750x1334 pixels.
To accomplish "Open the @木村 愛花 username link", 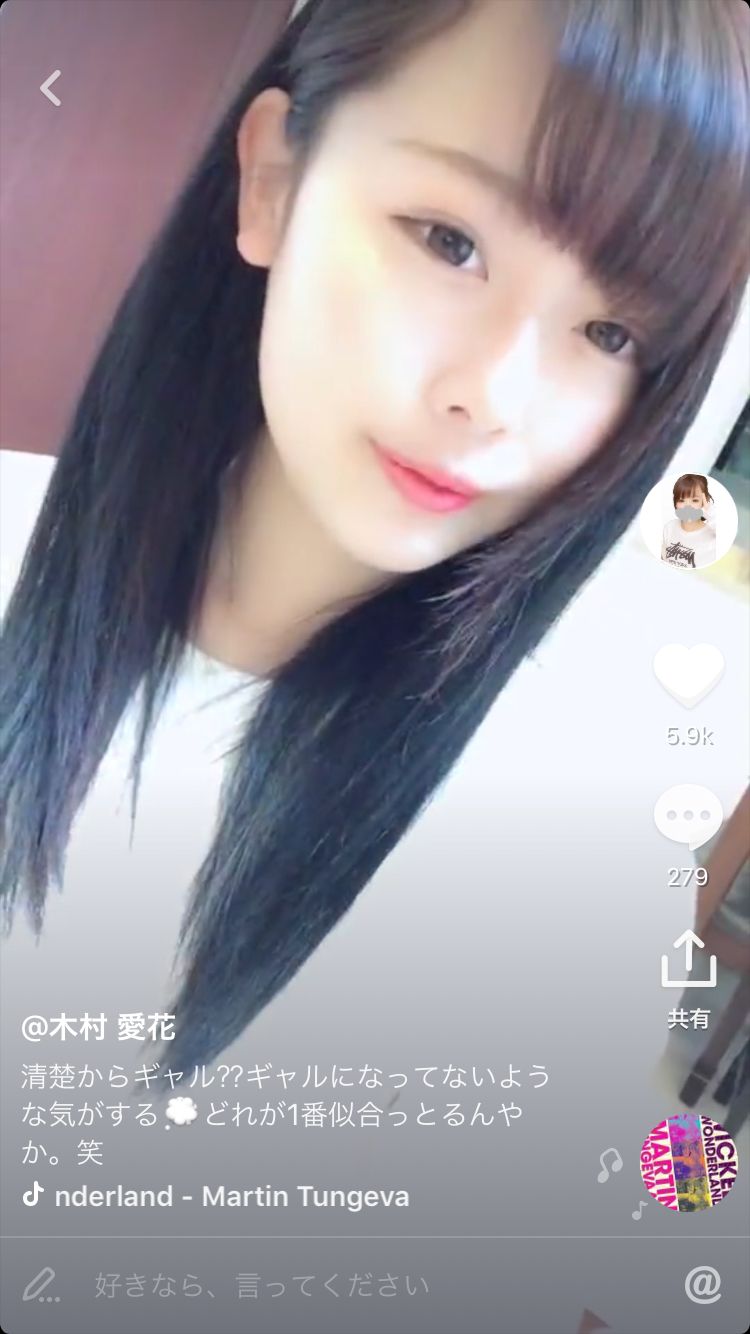I will [x=98, y=1027].
